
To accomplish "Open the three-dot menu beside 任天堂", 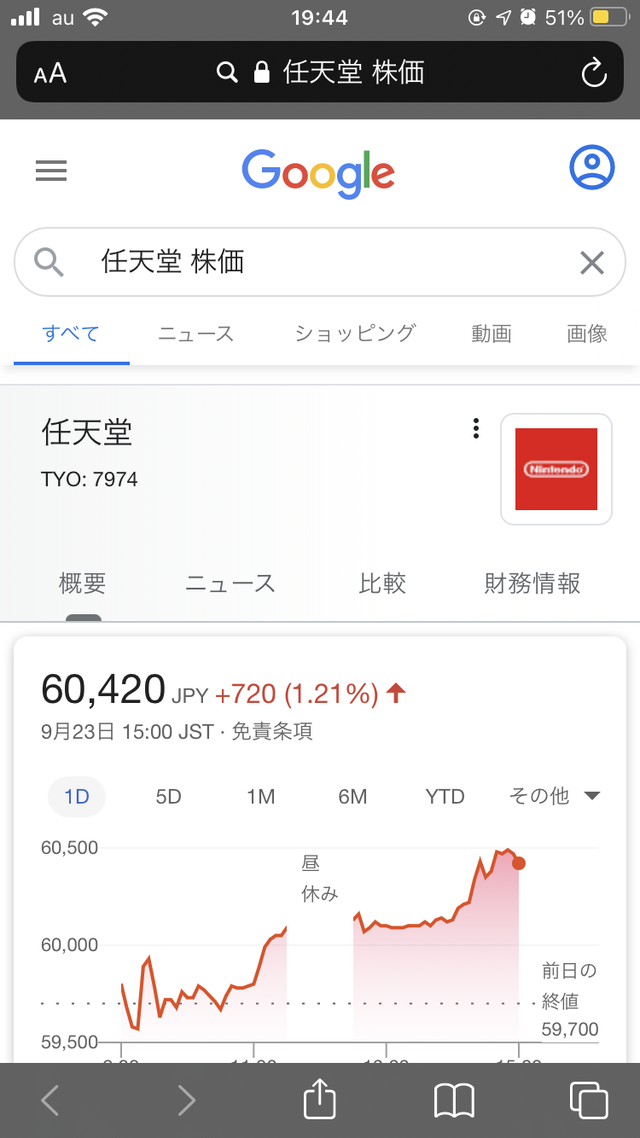I will coord(476,429).
